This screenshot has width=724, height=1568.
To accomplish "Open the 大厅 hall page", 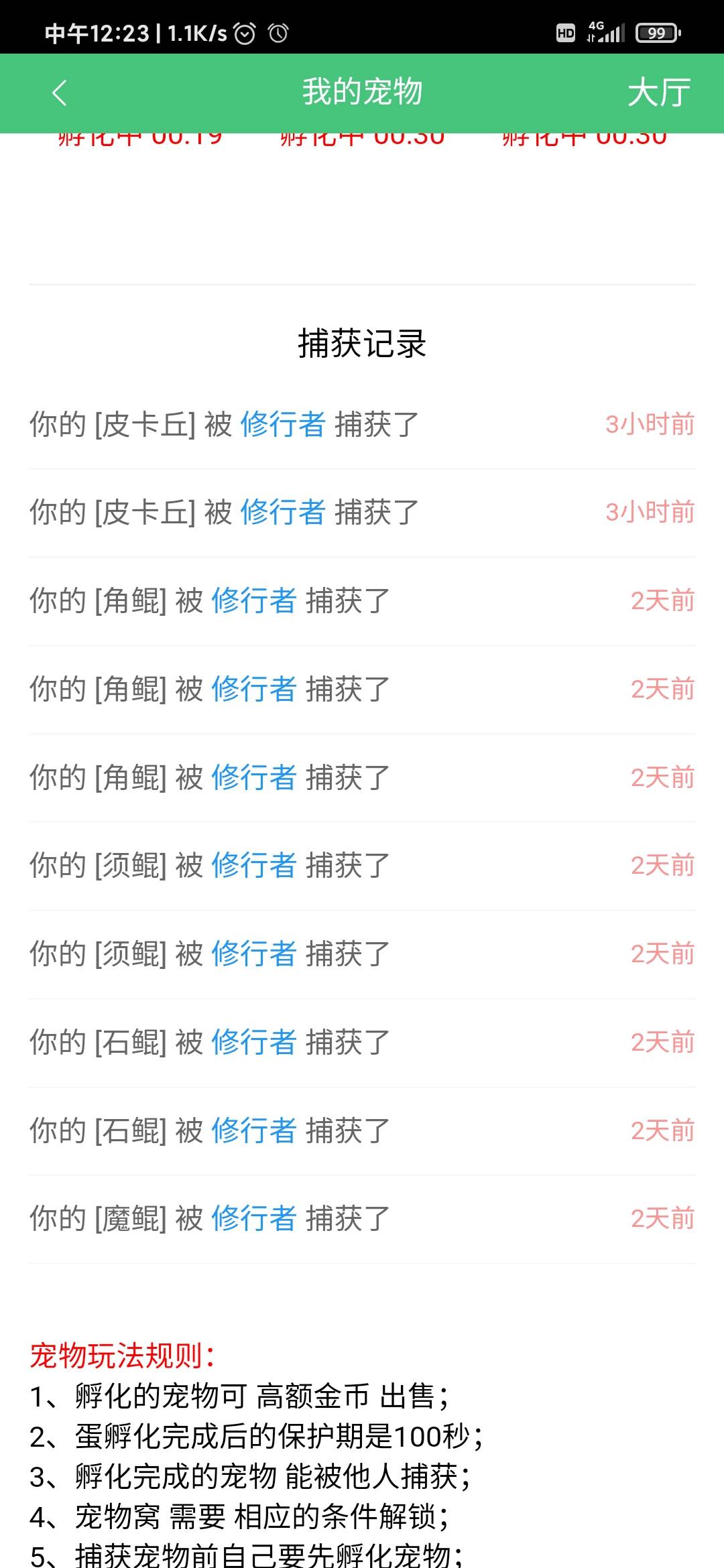I will (659, 92).
